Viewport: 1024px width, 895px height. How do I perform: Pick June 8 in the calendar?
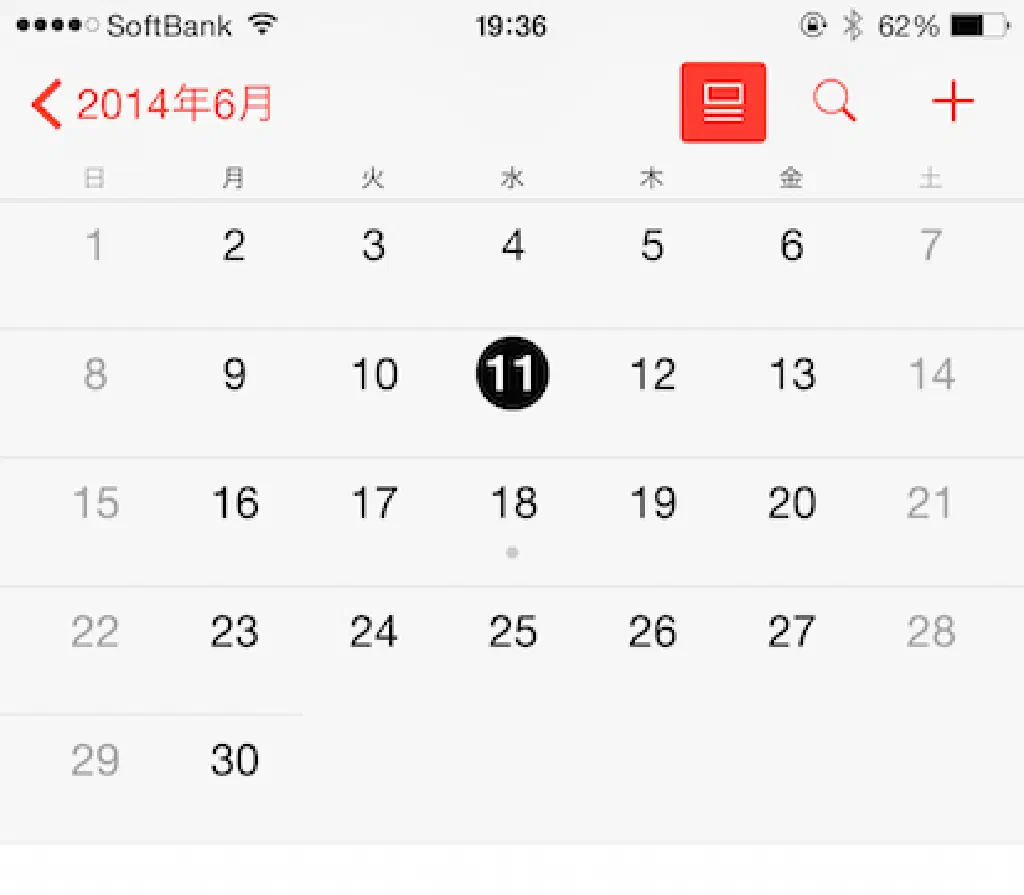pyautogui.click(x=95, y=374)
